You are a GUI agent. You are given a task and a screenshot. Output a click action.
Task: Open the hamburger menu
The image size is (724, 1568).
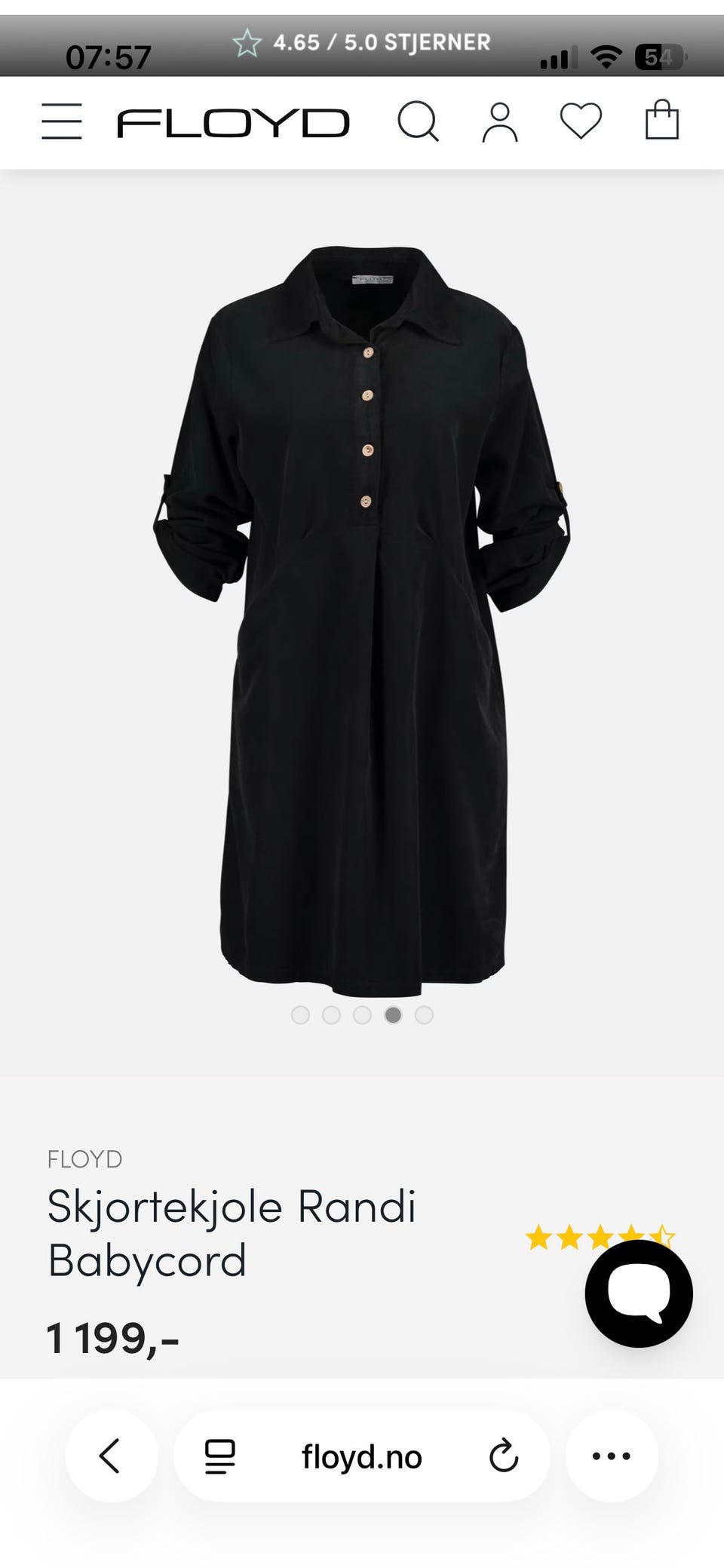click(62, 121)
